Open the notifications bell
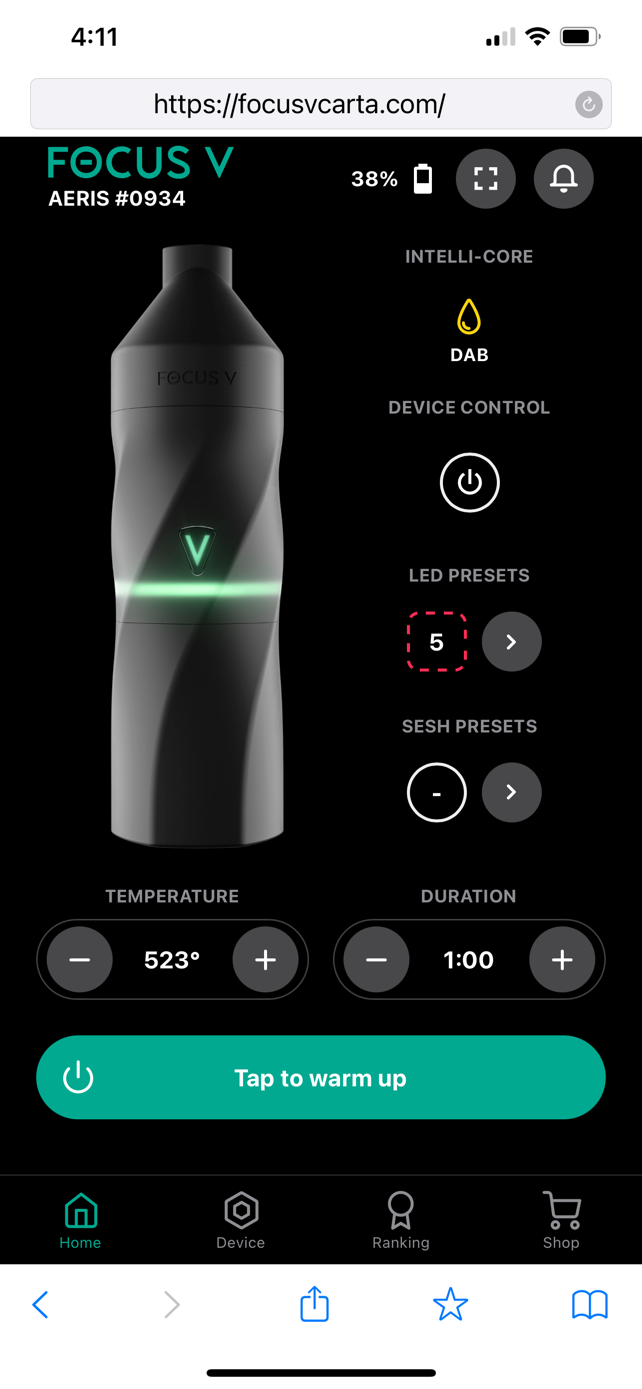The height and width of the screenshot is (1389, 642). [x=564, y=179]
